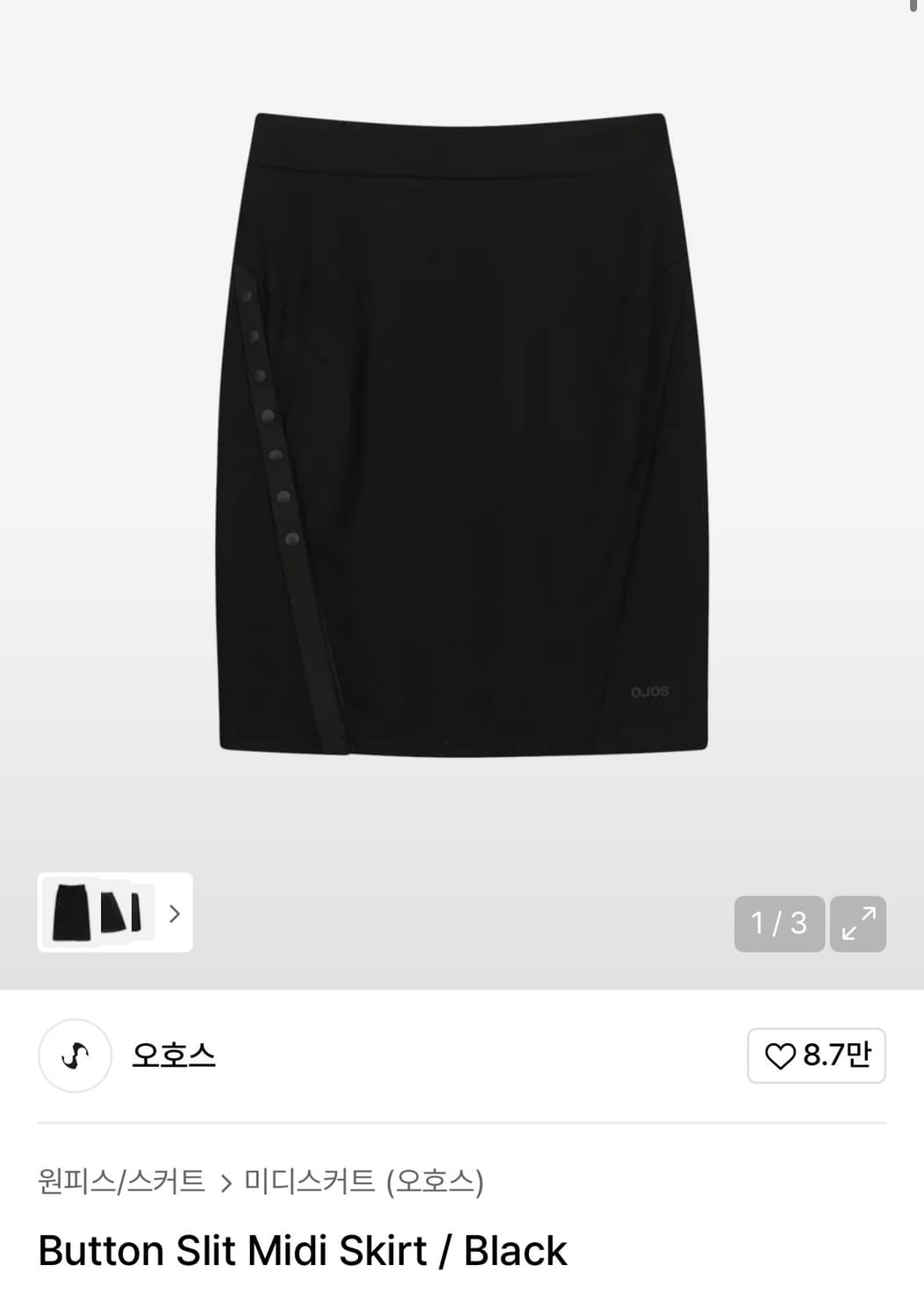Open the breadcrumb chevron between categories
Screen dimensions: 924x1316
pyautogui.click(x=228, y=1182)
